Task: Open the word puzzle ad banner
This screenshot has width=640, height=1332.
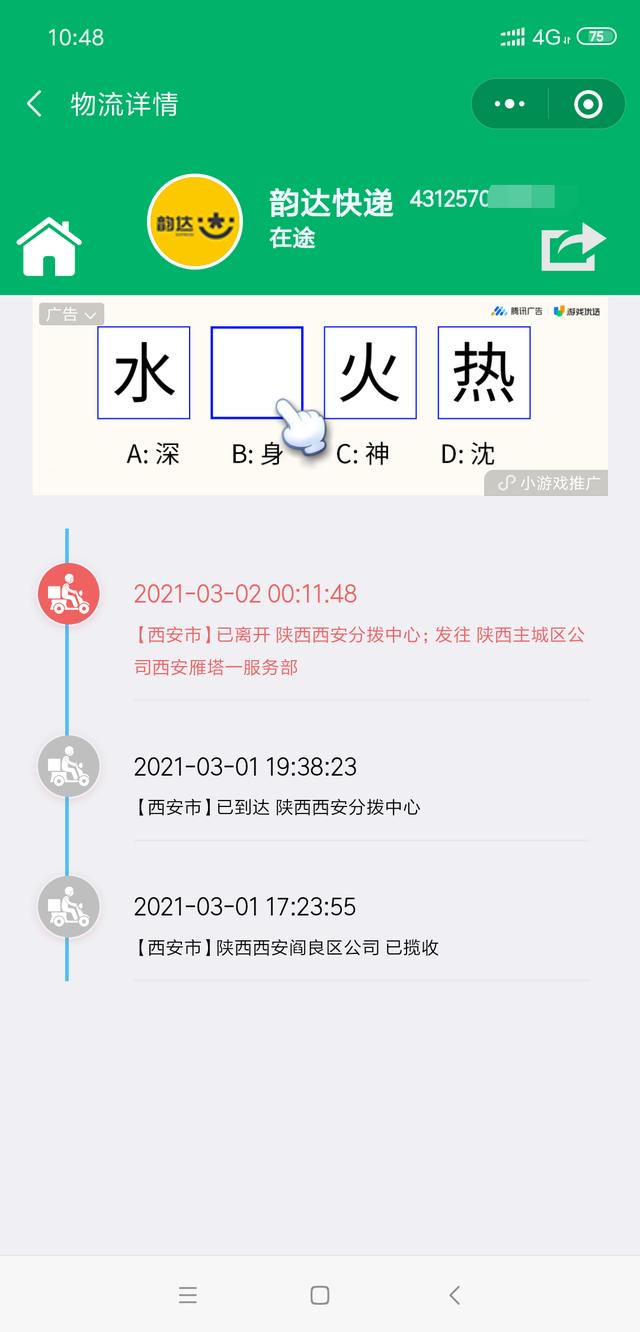Action: click(320, 395)
